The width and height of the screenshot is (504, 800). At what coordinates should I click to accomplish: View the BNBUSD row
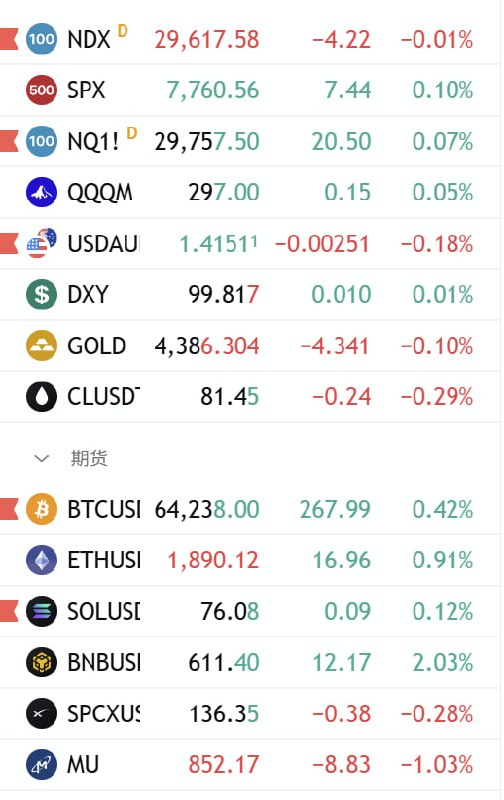(250, 662)
